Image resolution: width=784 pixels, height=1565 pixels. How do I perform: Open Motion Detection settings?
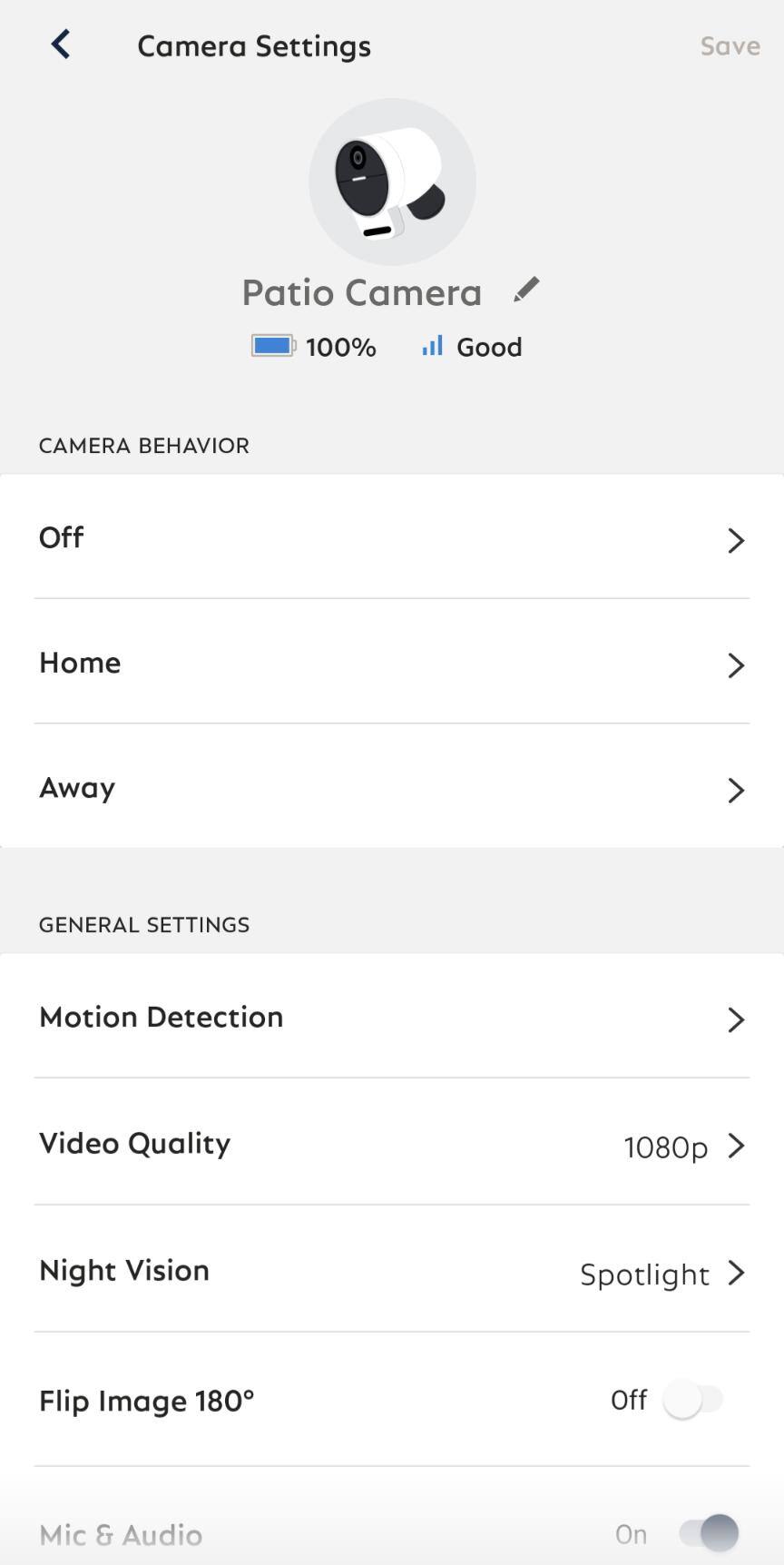pos(392,1018)
